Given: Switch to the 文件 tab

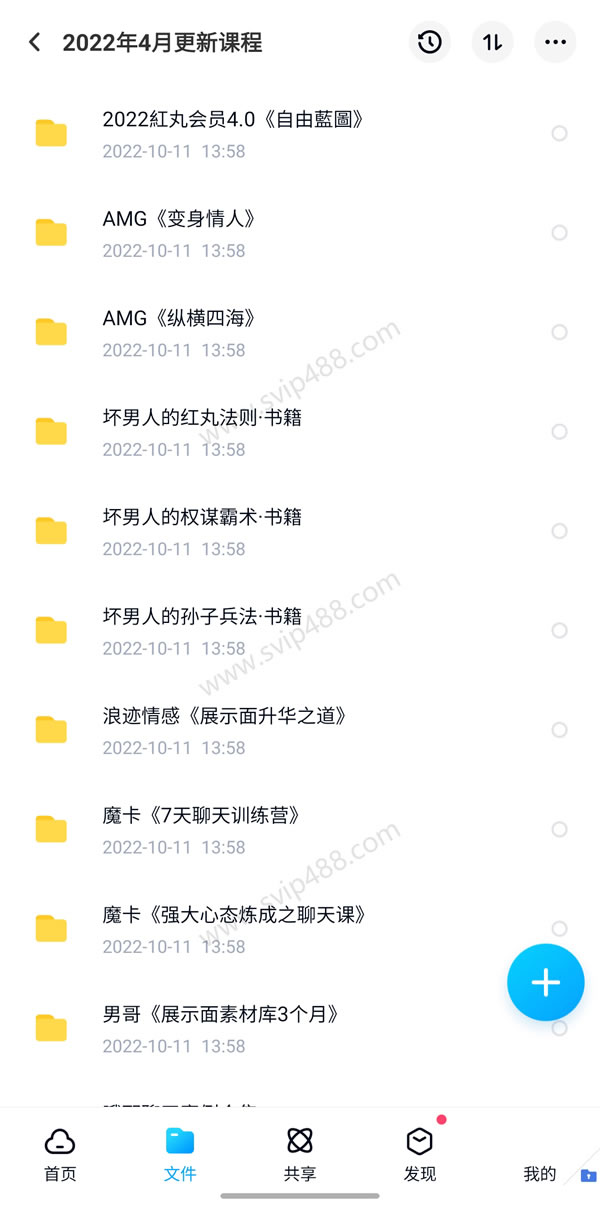Looking at the screenshot, I should (180, 1155).
